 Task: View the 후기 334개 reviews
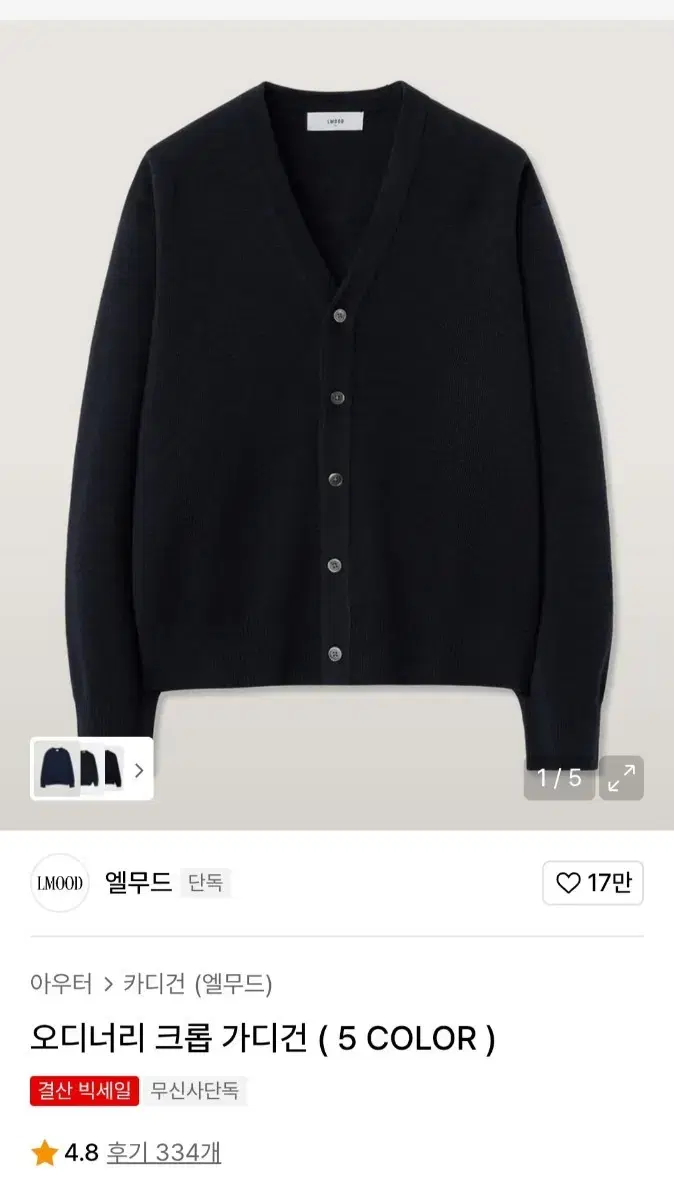click(164, 1153)
